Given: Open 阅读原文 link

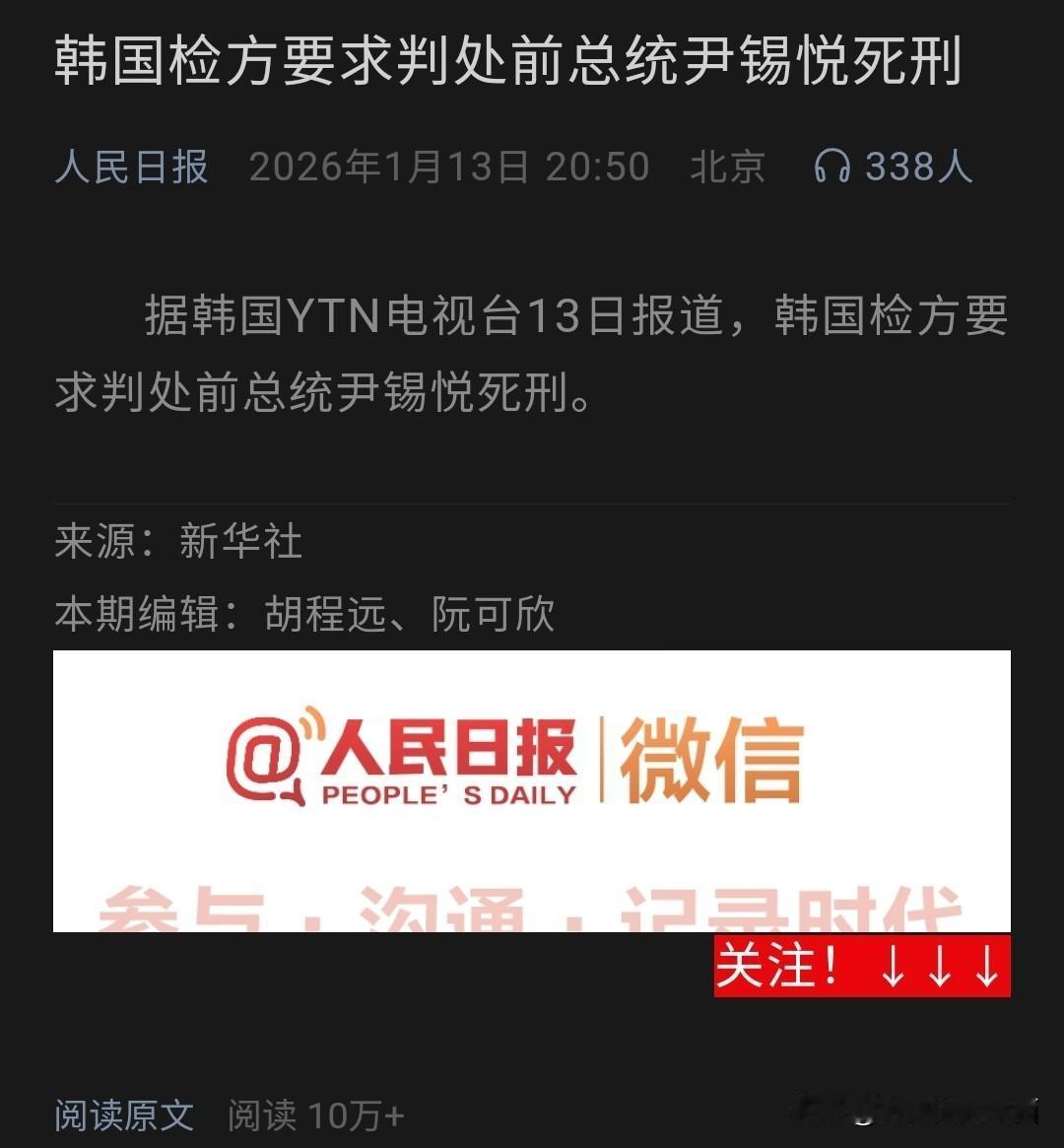Looking at the screenshot, I should (122, 1116).
